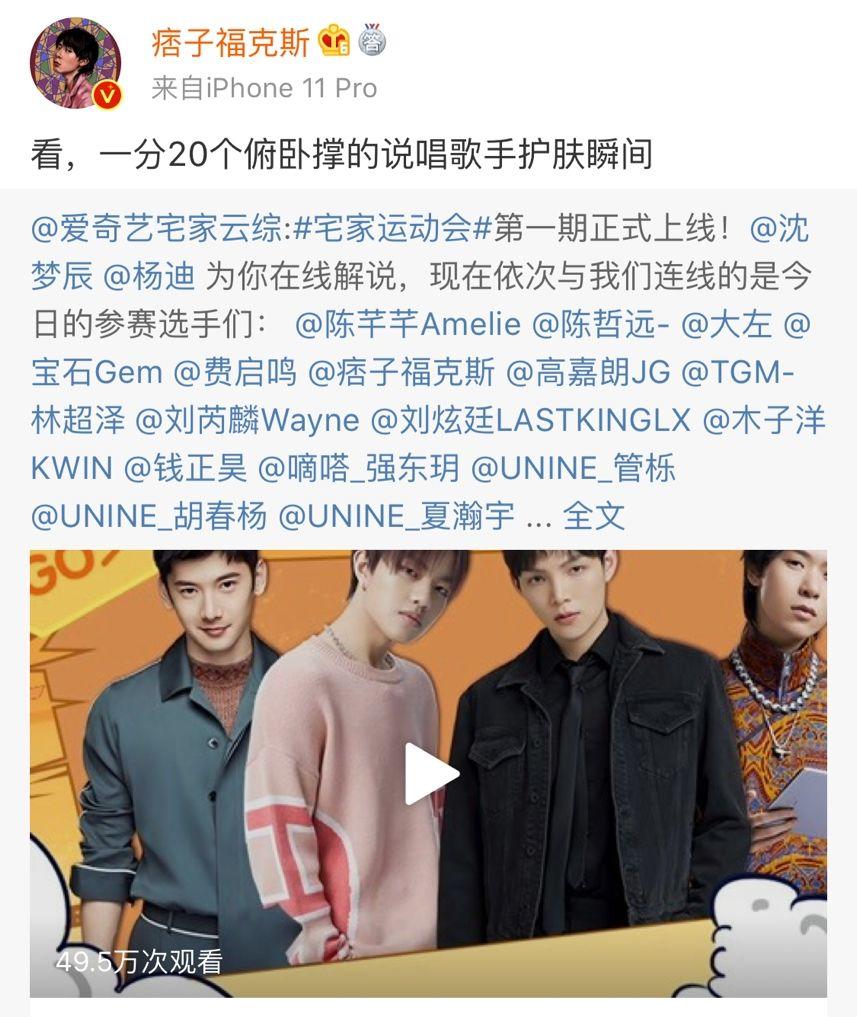
Task: Play the reposted video
Action: [x=428, y=773]
